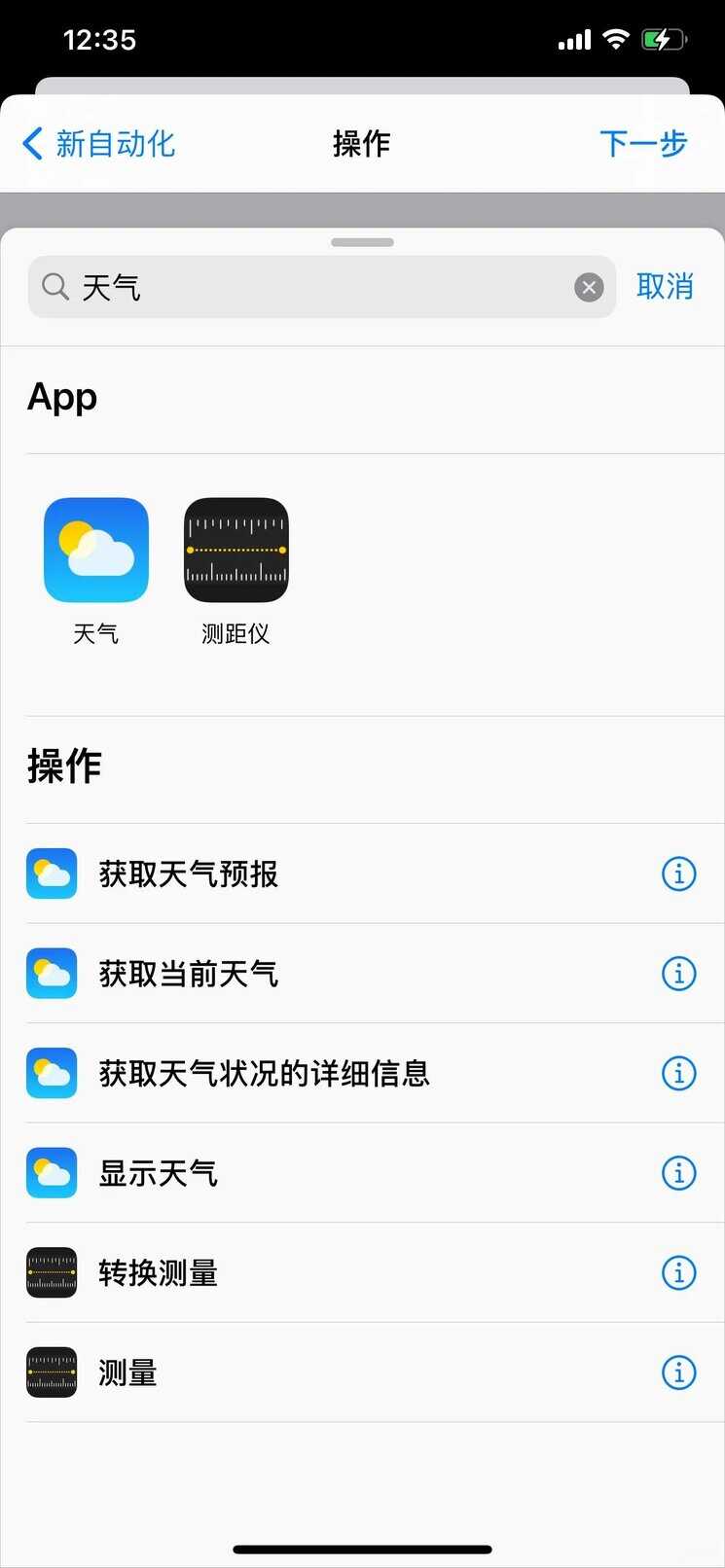
Task: Open the 天气 app actions
Action: click(96, 551)
